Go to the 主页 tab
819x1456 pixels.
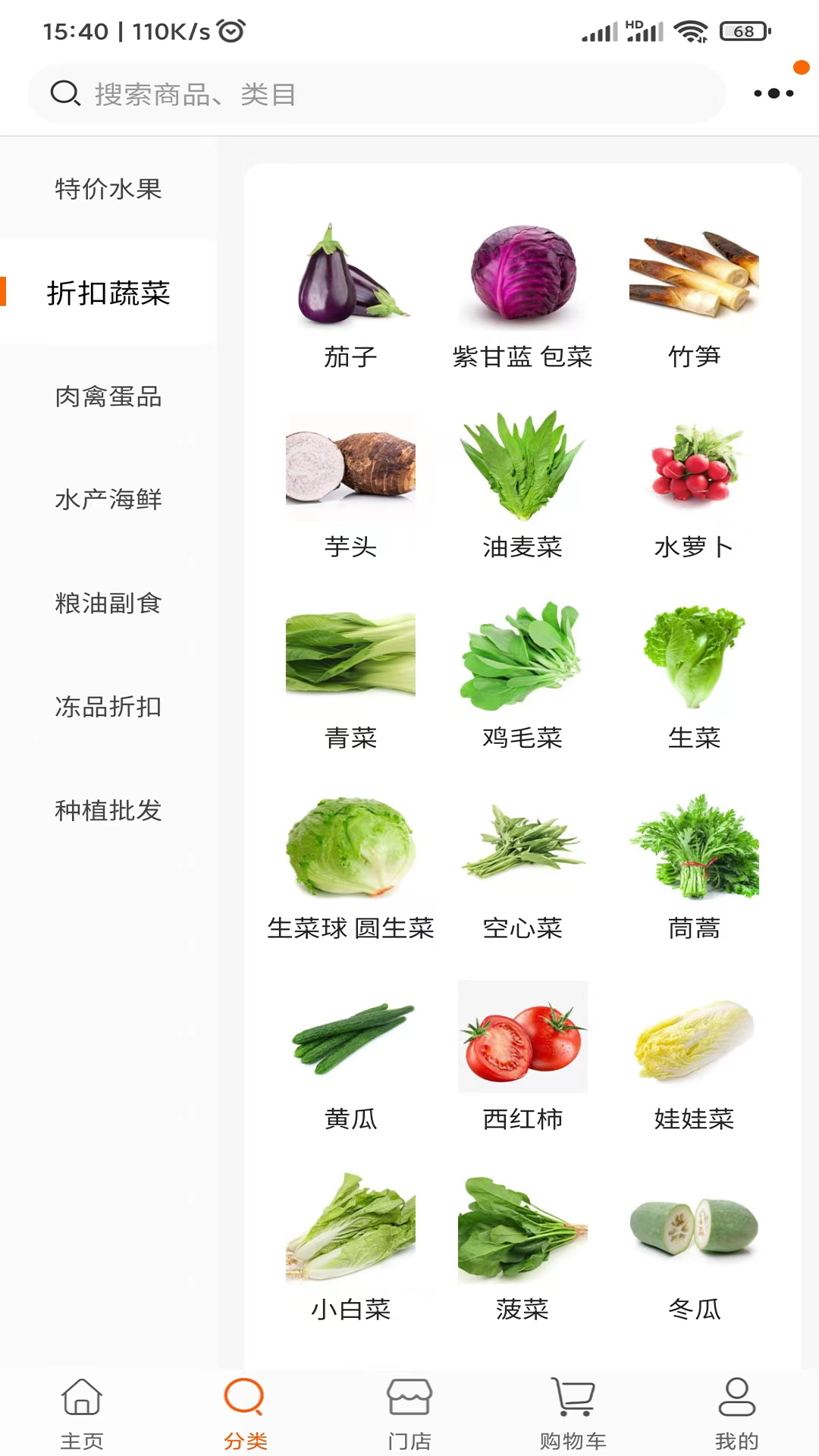click(x=82, y=1414)
